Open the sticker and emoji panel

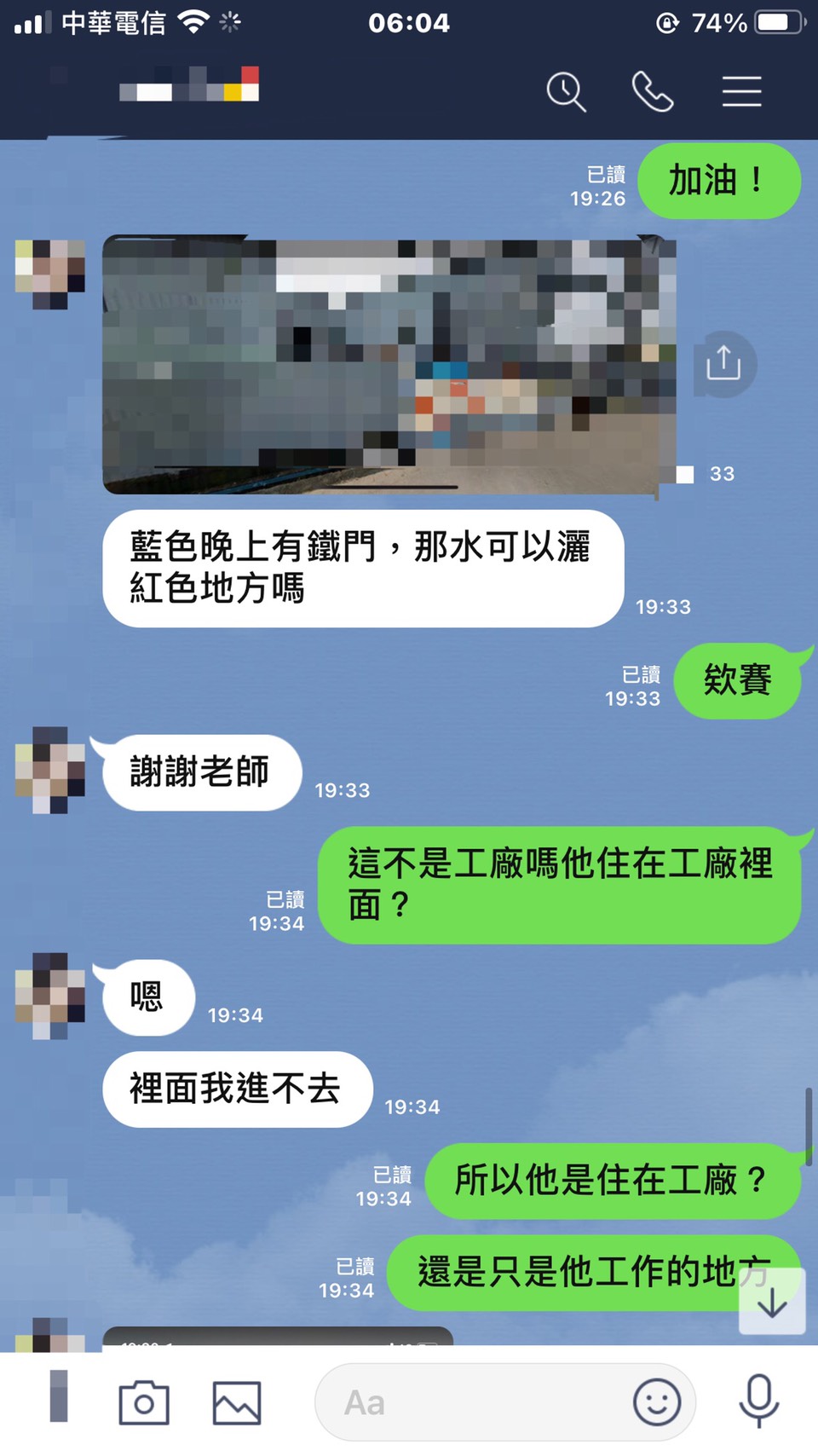tap(657, 1402)
